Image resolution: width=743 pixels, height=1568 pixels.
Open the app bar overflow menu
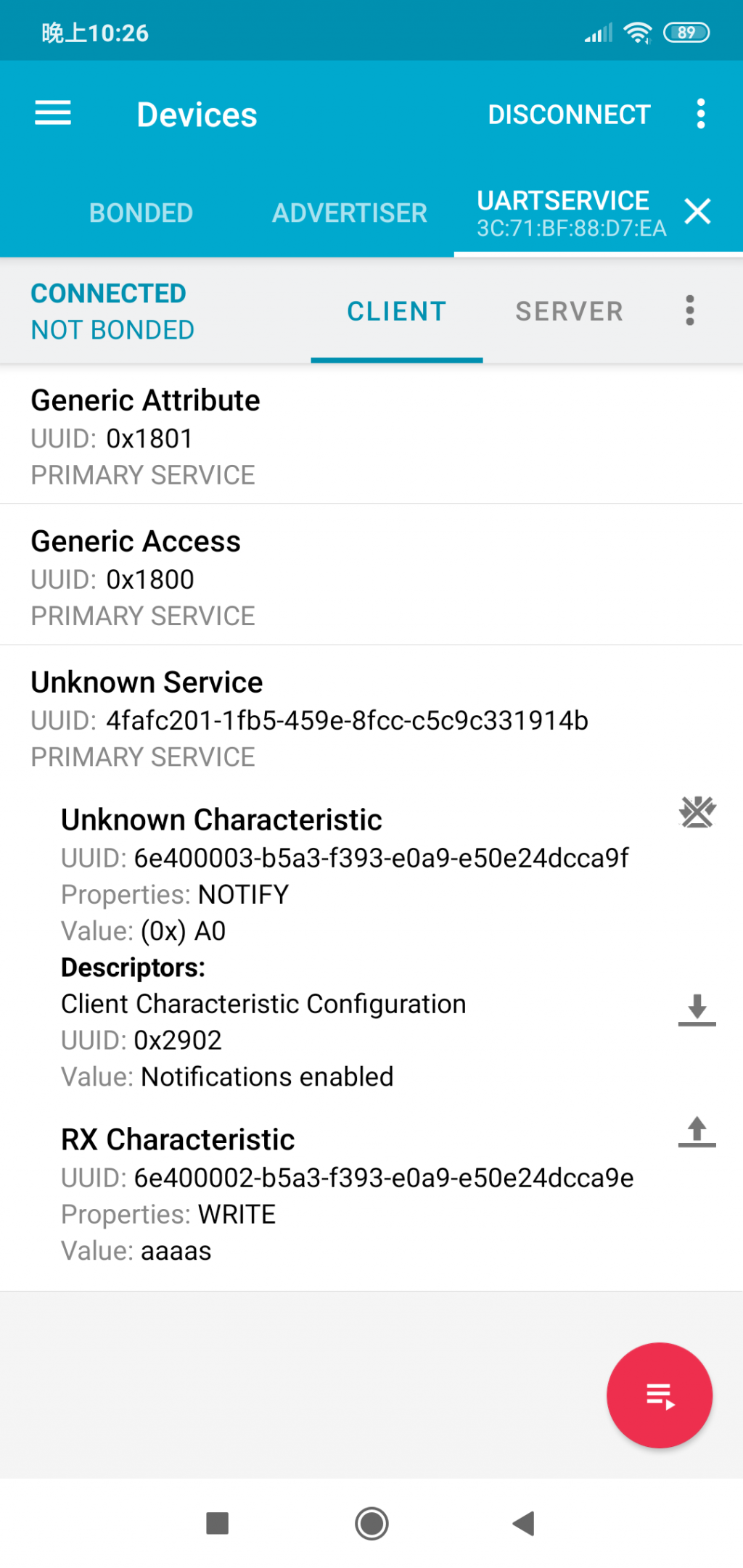700,114
